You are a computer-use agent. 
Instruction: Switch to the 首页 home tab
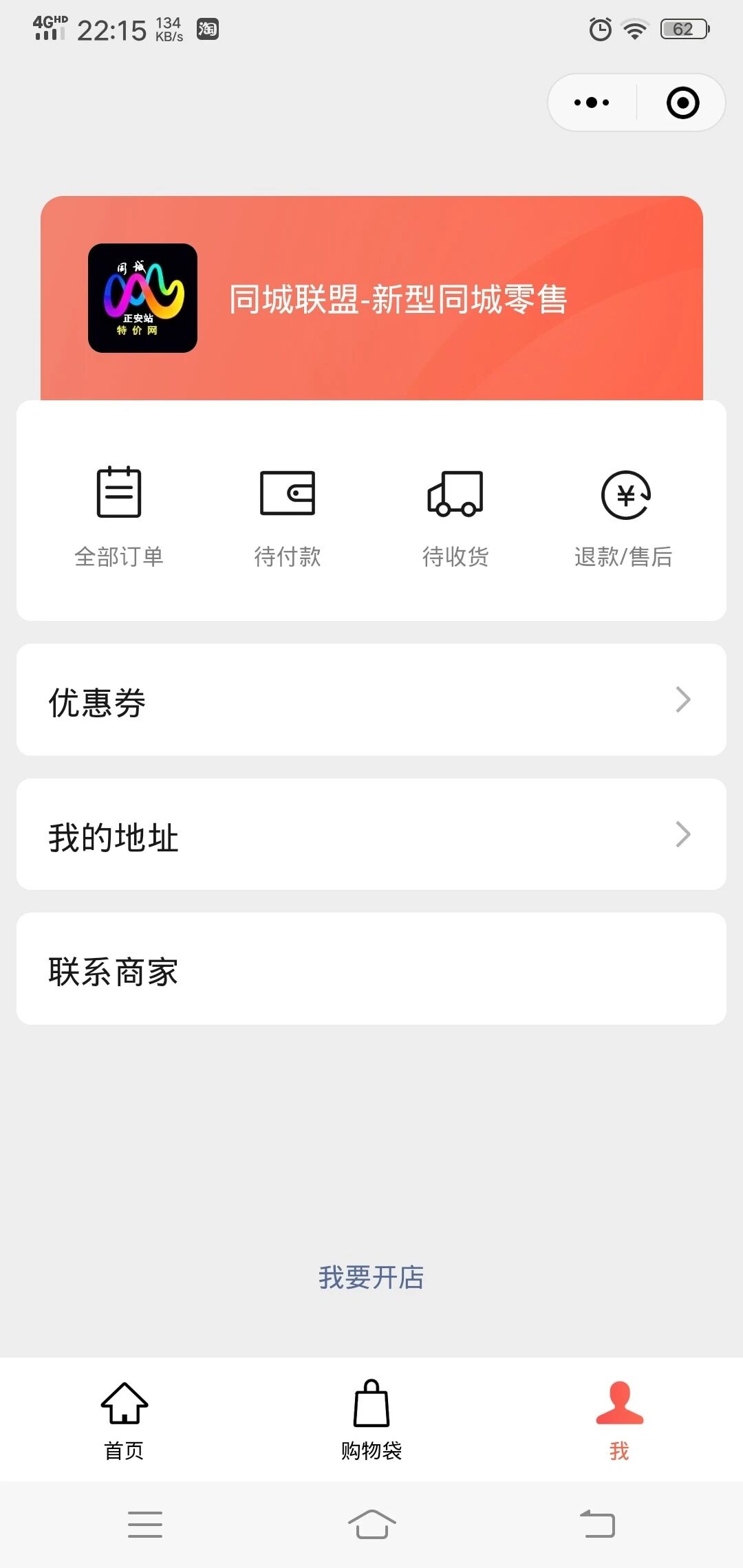click(x=124, y=1420)
